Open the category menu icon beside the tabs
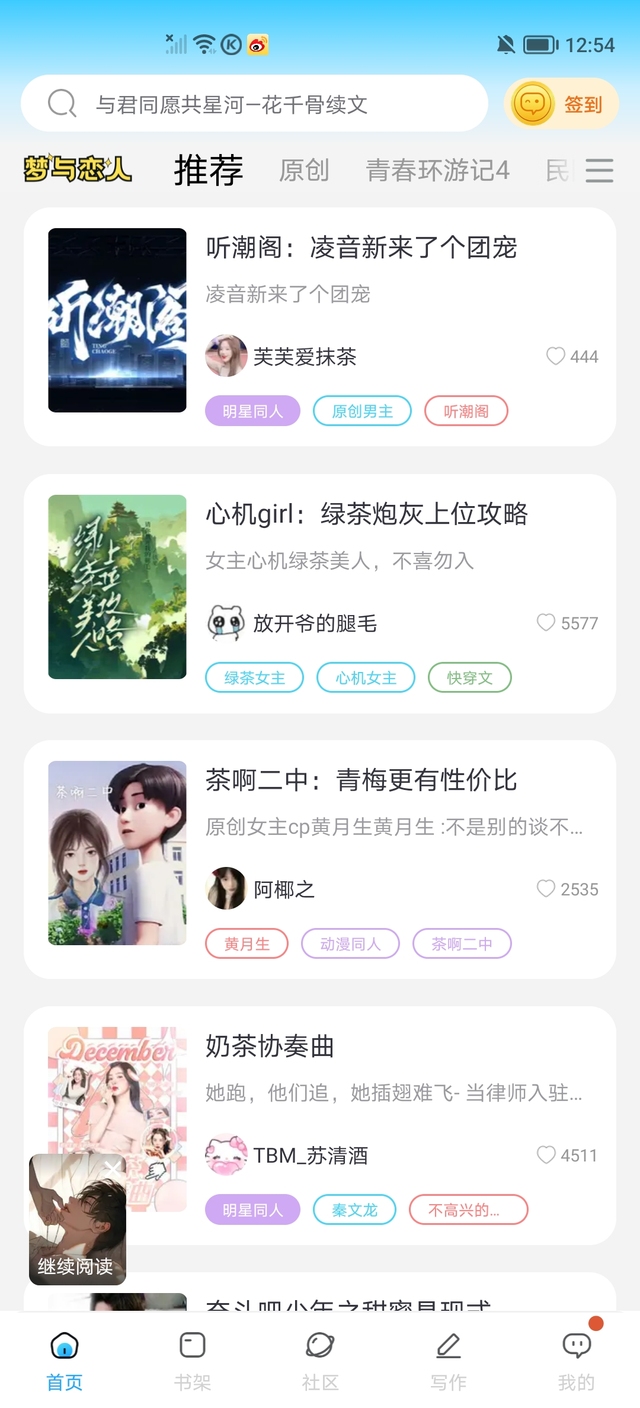 599,170
